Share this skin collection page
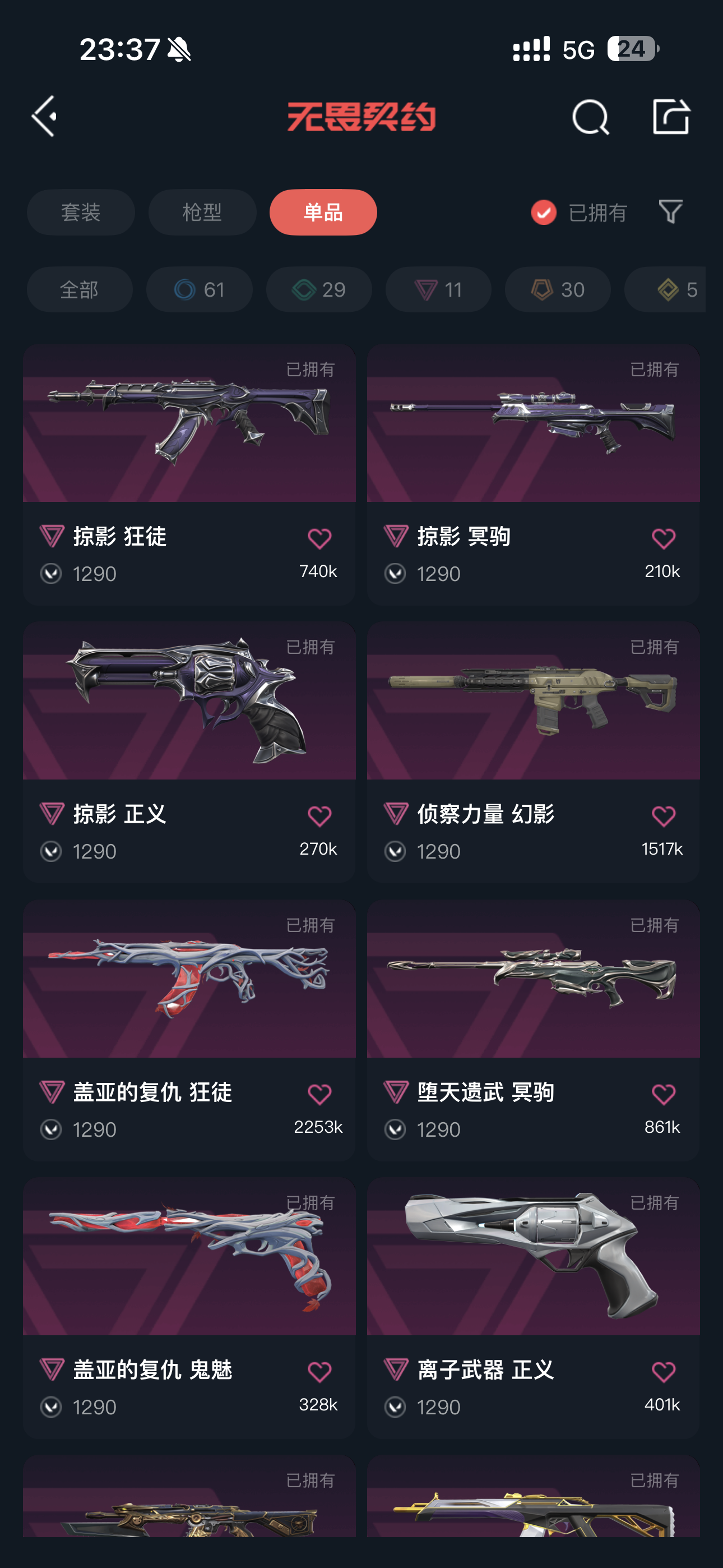The width and height of the screenshot is (723, 1568). click(x=671, y=116)
